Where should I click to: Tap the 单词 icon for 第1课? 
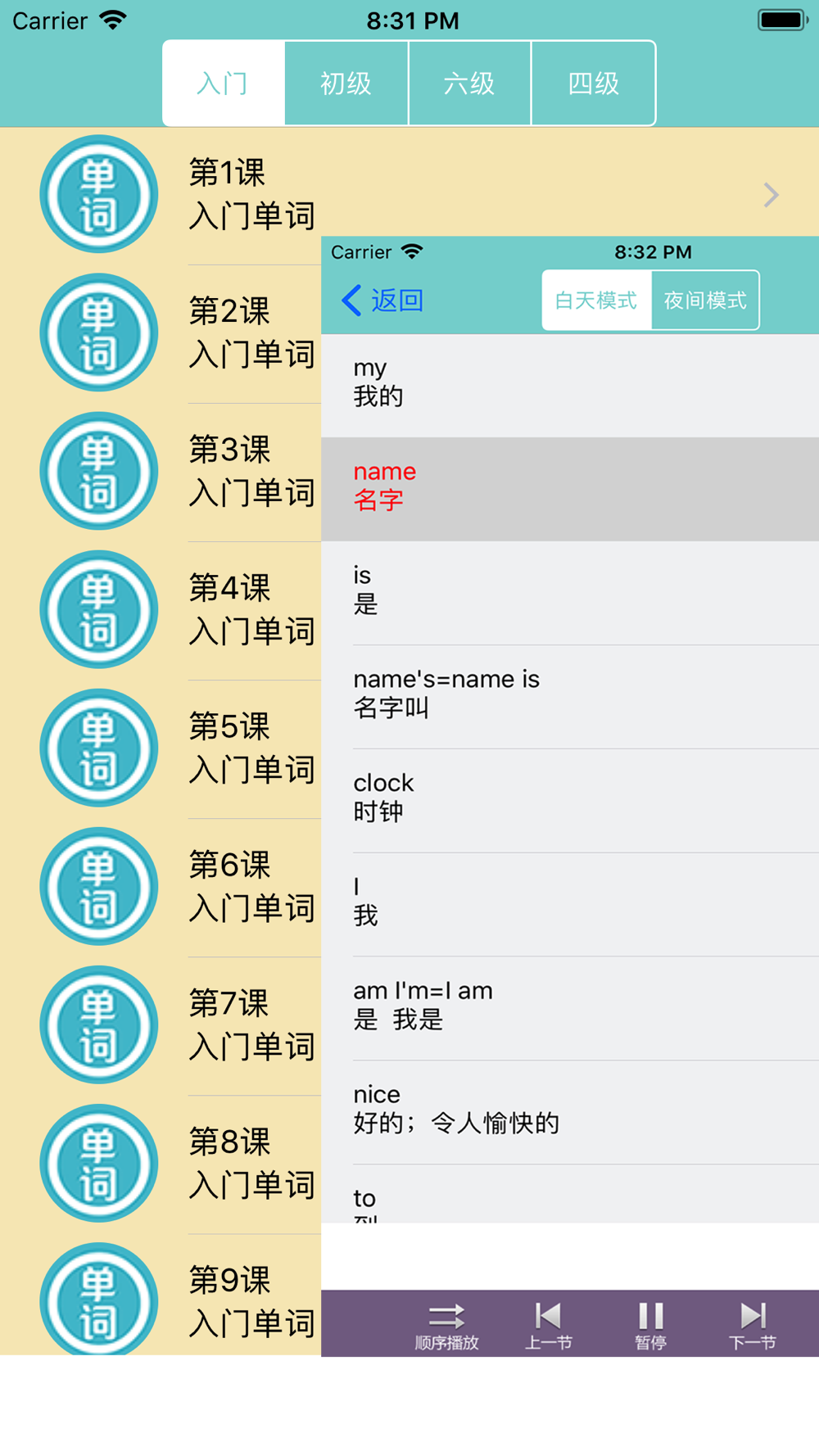point(98,194)
